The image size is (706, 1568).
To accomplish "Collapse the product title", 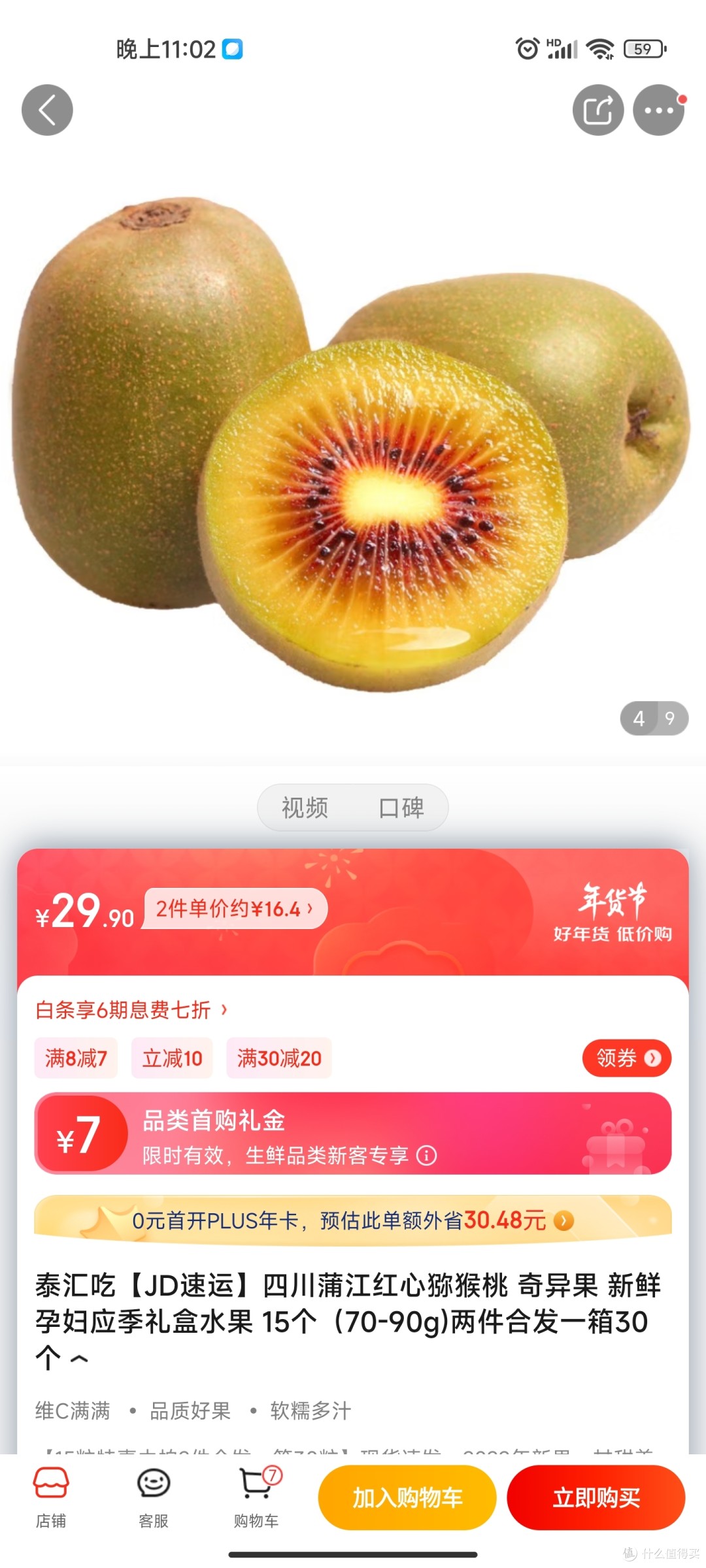I will 79,1359.
